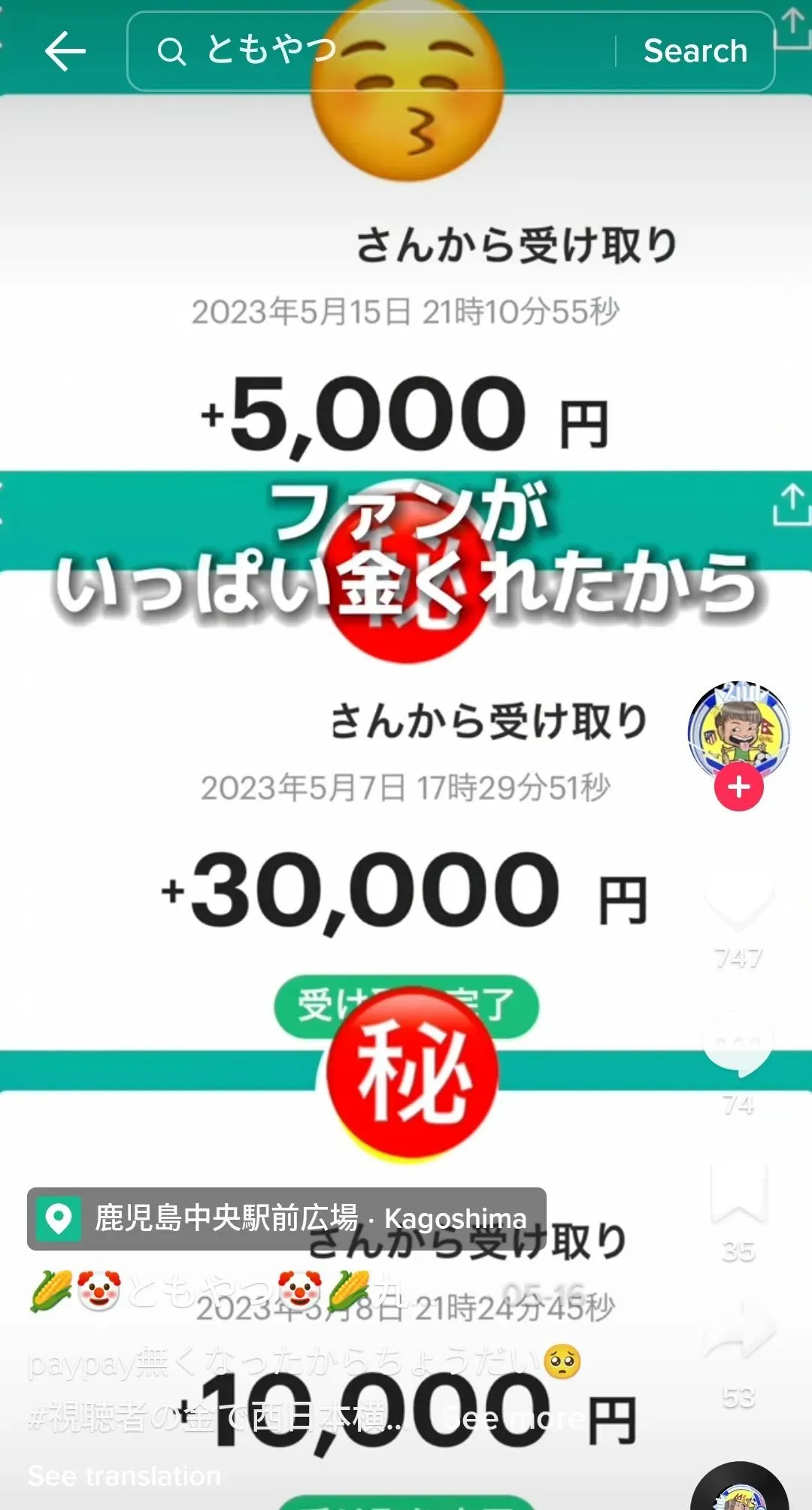This screenshot has height=1510, width=812.
Task: Open the 鹿児島中央駅前広場 location tag
Action: (286, 1219)
